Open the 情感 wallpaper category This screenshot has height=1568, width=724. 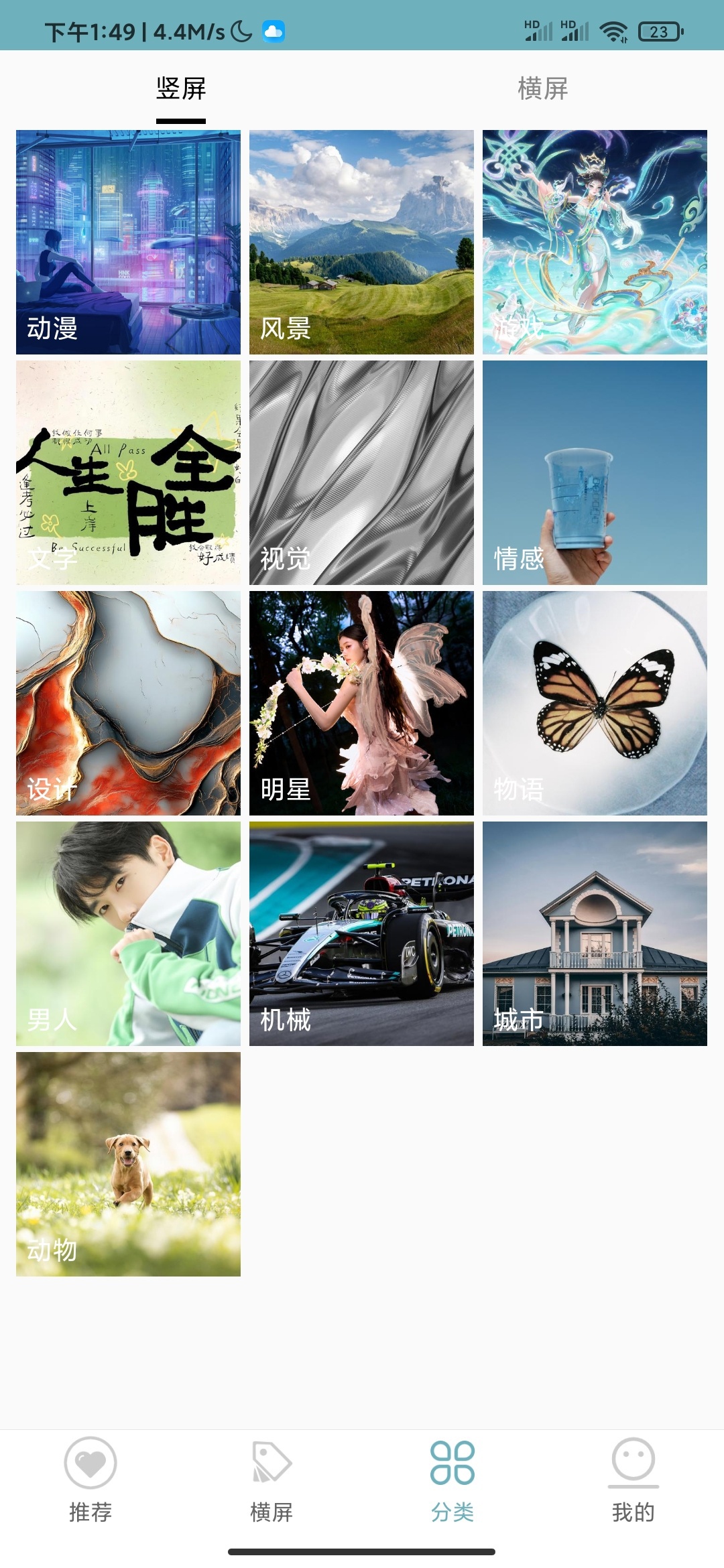click(x=595, y=472)
